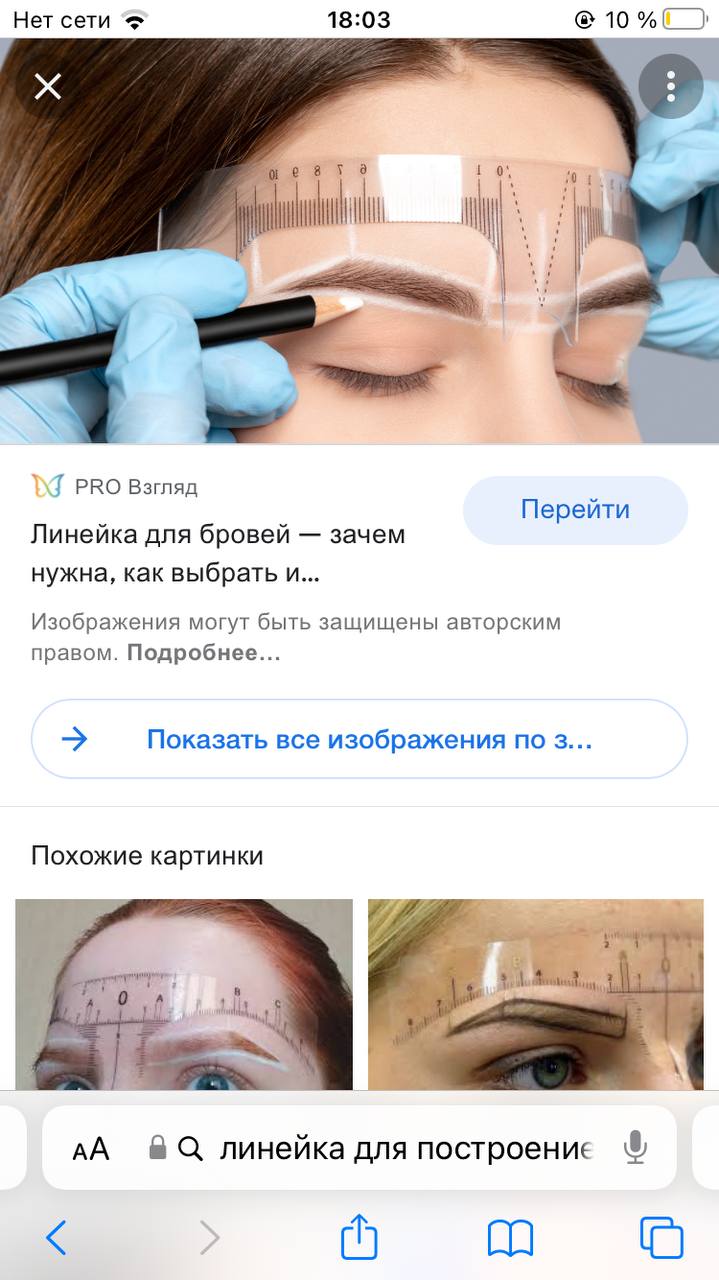
Task: Share this page
Action: [x=359, y=1237]
